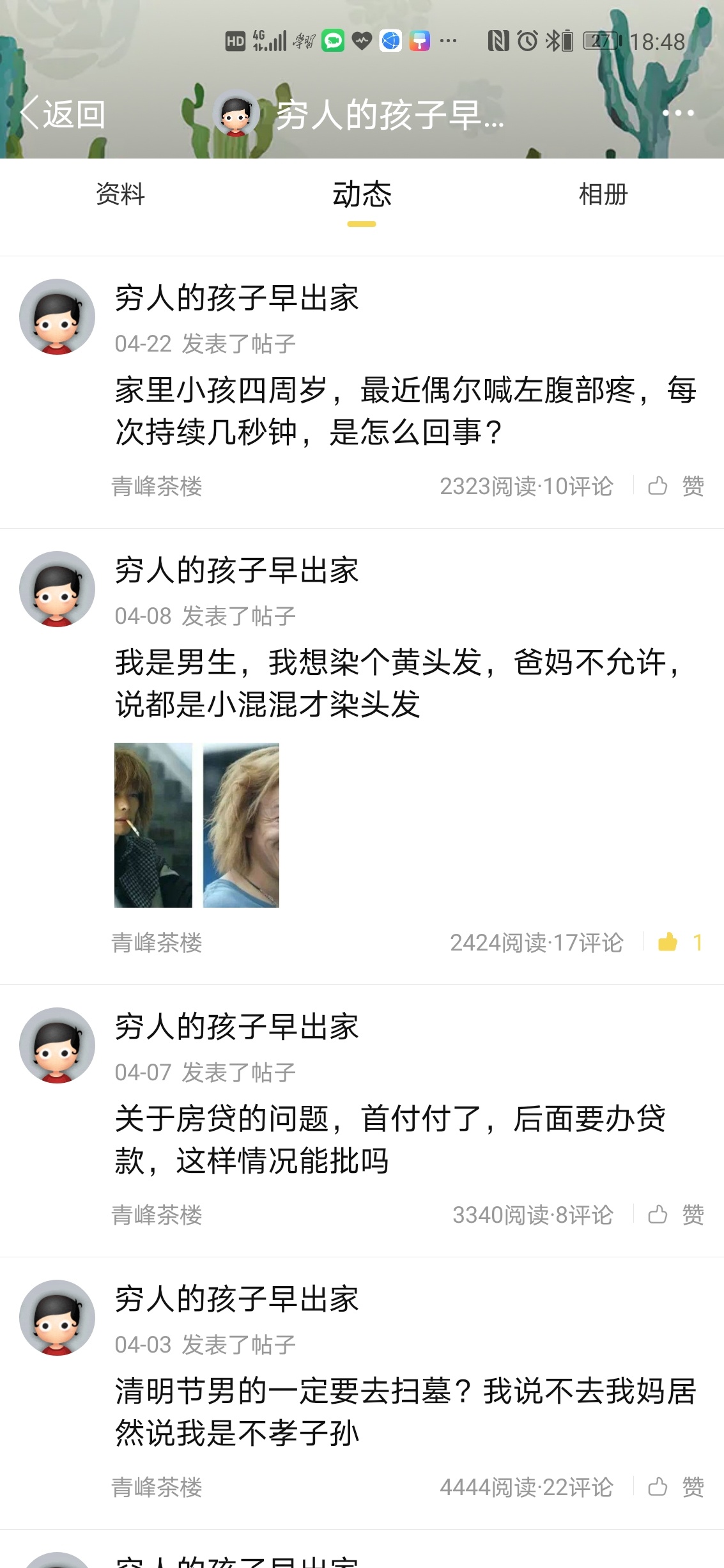Switch to the 资料 tab
The width and height of the screenshot is (724, 1568).
(120, 194)
